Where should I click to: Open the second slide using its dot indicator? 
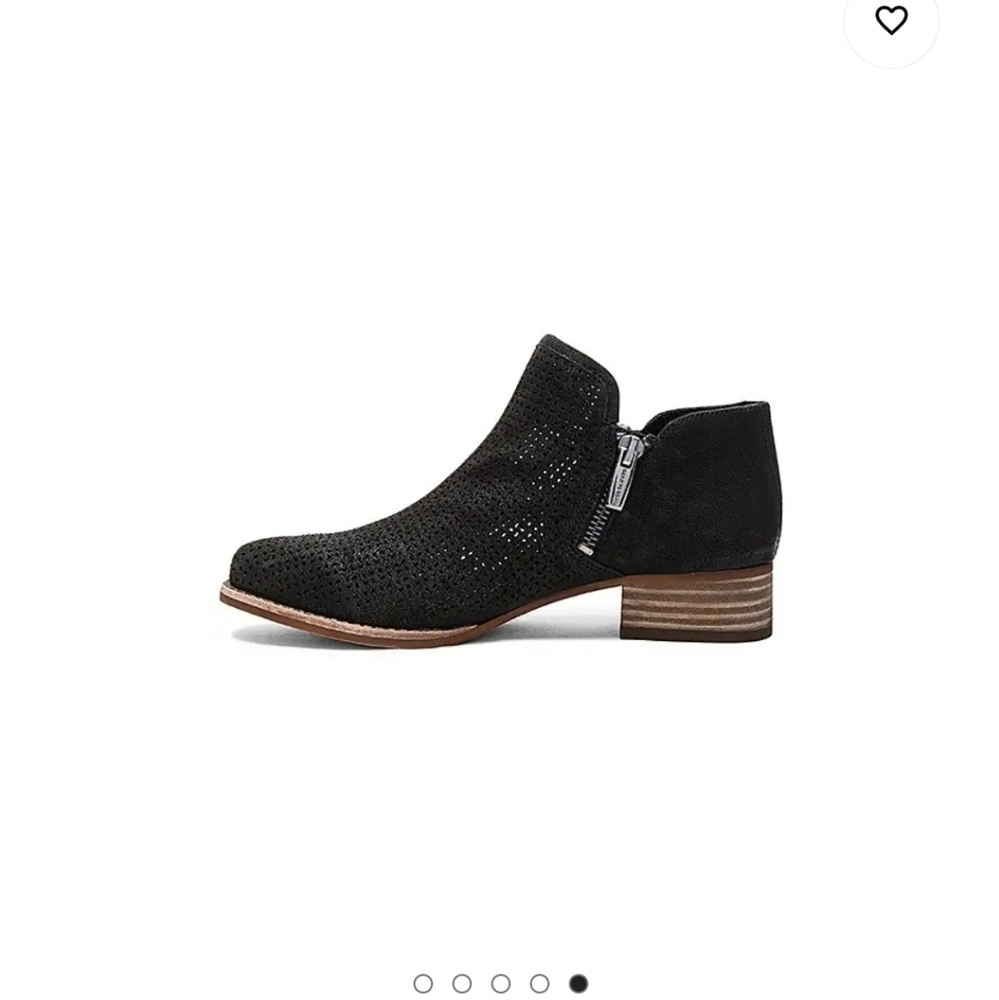pos(462,984)
